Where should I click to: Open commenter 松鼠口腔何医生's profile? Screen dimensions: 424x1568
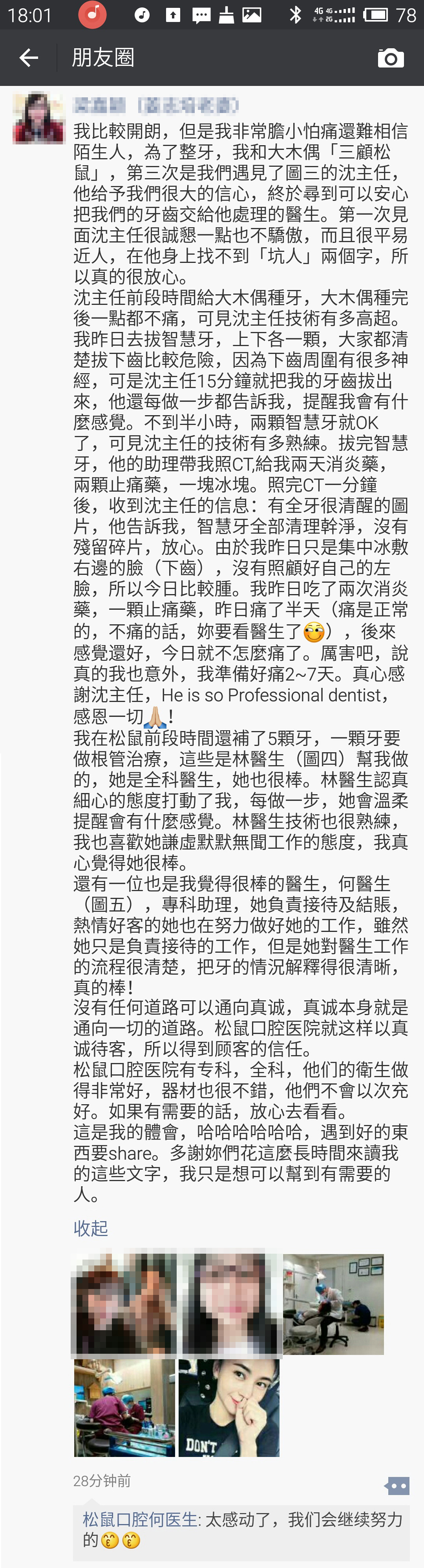pyautogui.click(x=140, y=1519)
